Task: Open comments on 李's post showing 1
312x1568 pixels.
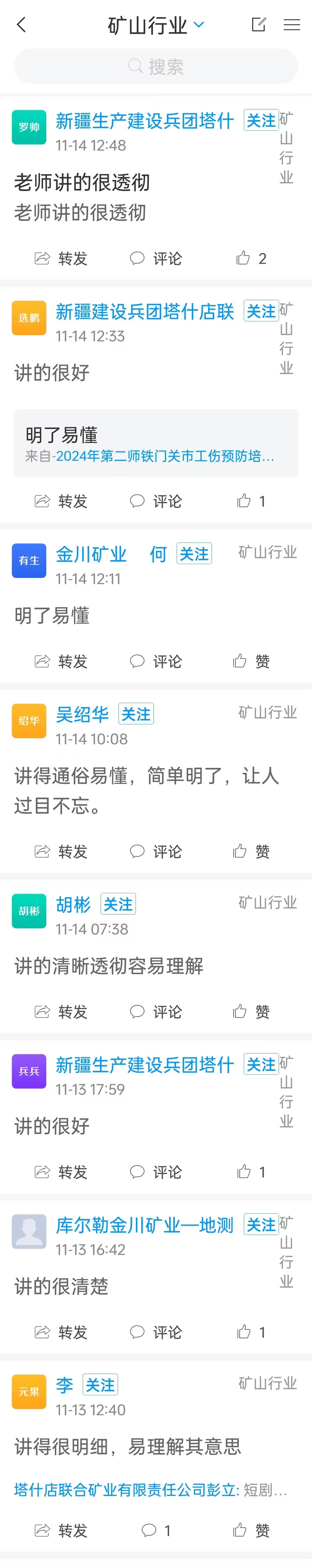Action: click(156, 1530)
